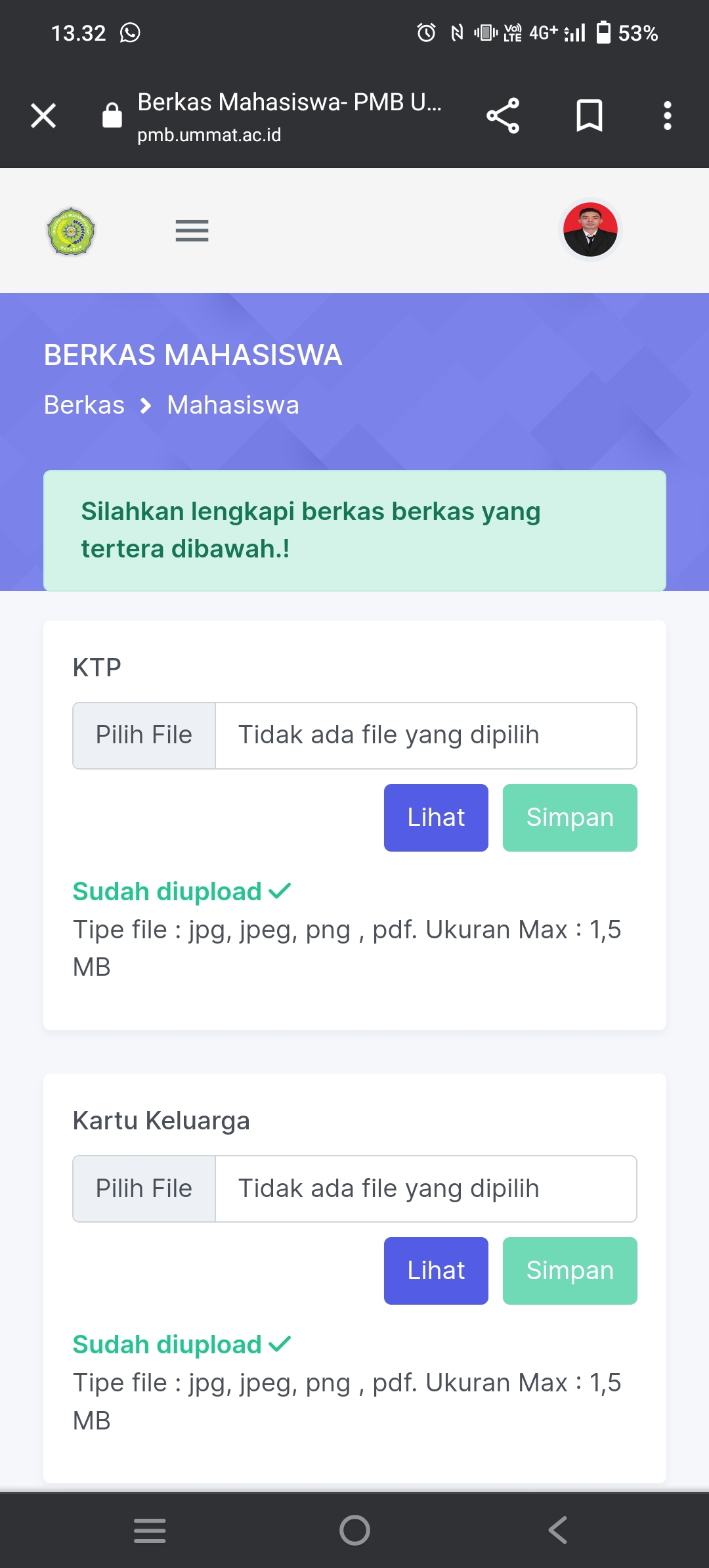View the uploaded KTP file

tap(436, 817)
